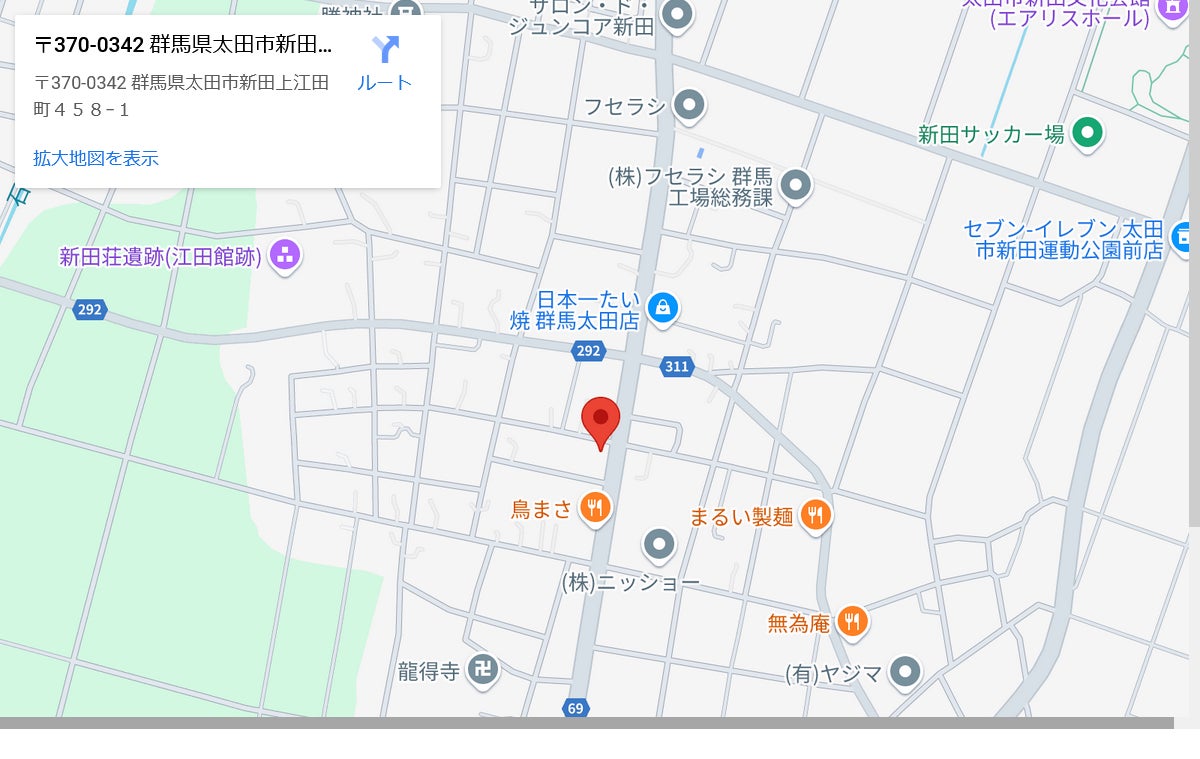Open the フセラシ place marker

[x=689, y=104]
